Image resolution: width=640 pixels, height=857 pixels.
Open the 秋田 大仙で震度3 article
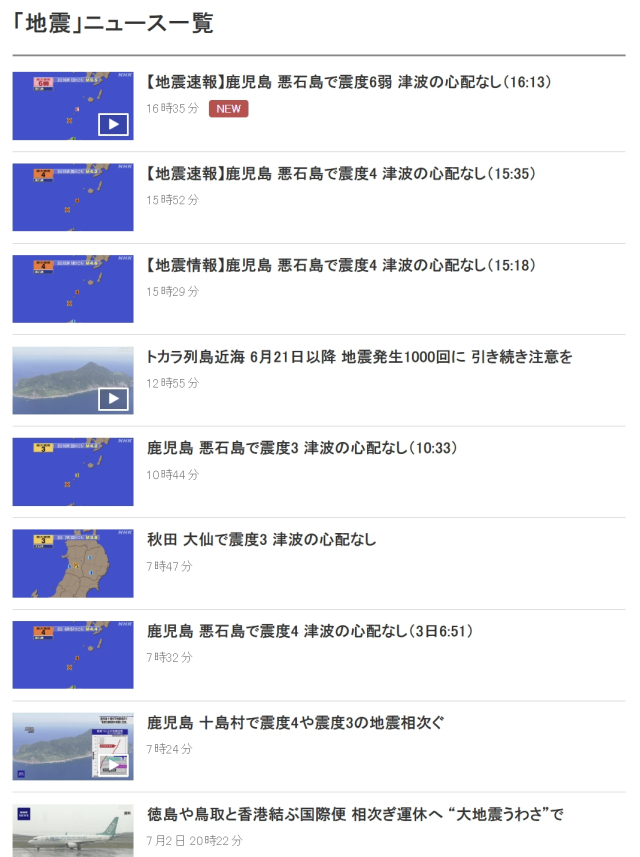tap(262, 540)
